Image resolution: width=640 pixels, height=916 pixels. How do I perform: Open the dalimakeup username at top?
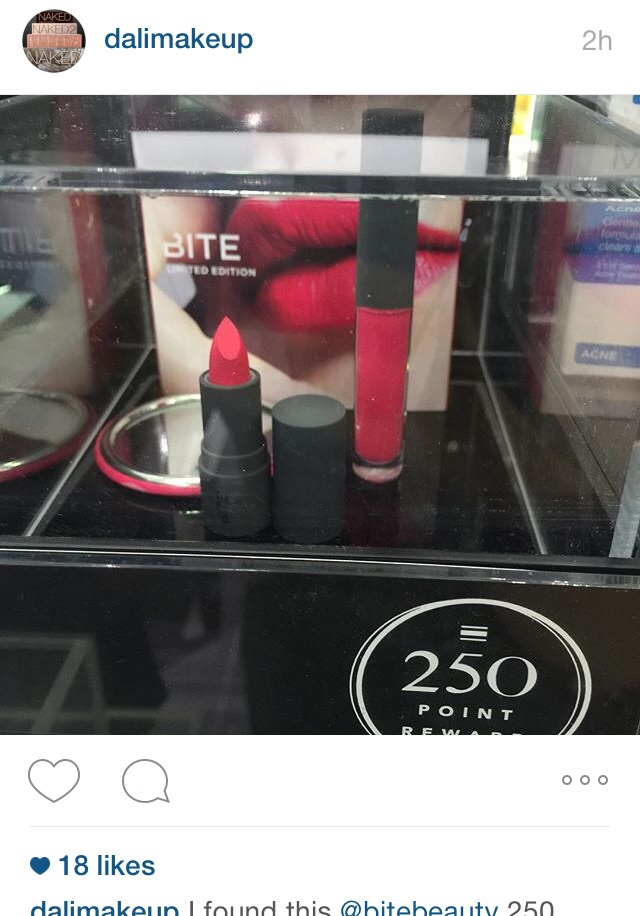(178, 40)
